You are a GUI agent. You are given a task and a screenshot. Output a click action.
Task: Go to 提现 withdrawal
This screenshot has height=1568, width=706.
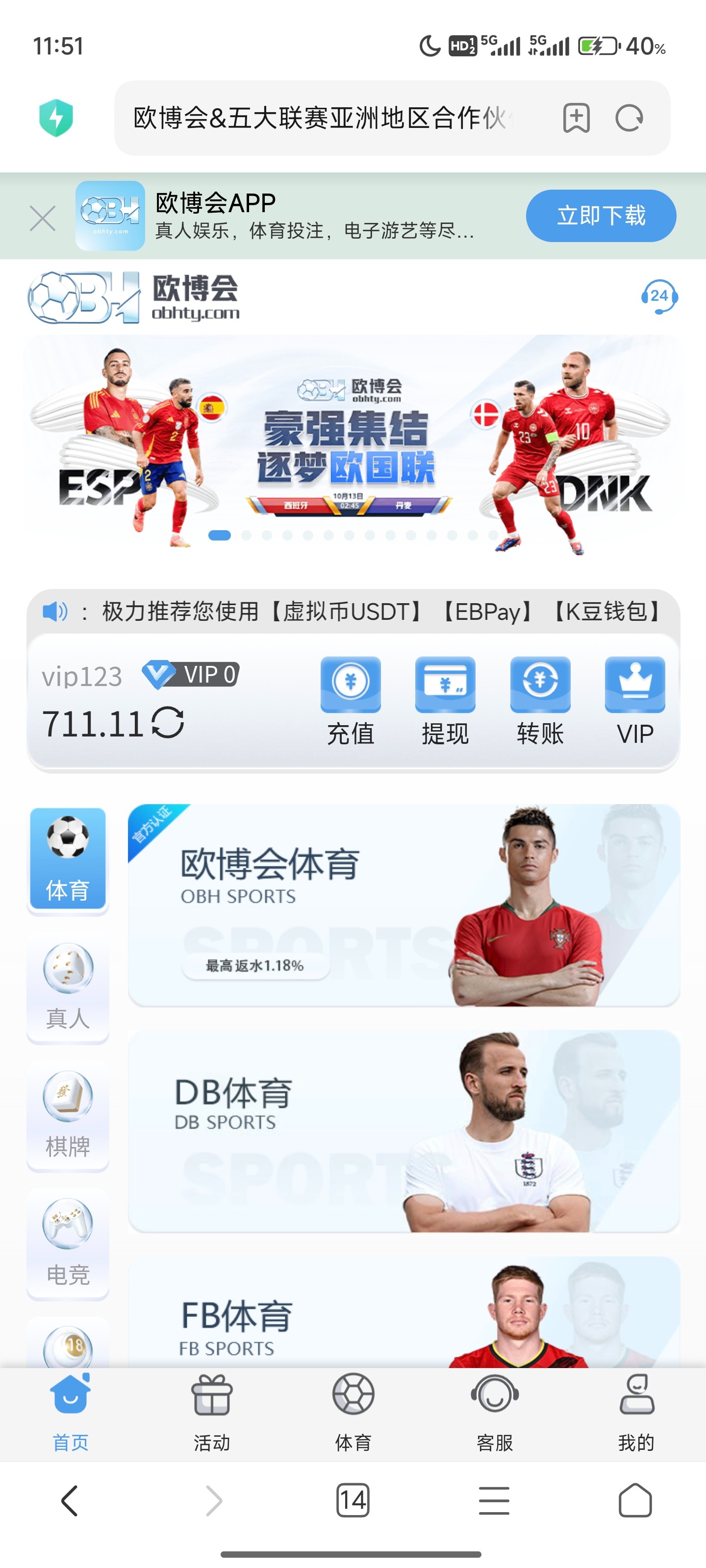445,700
